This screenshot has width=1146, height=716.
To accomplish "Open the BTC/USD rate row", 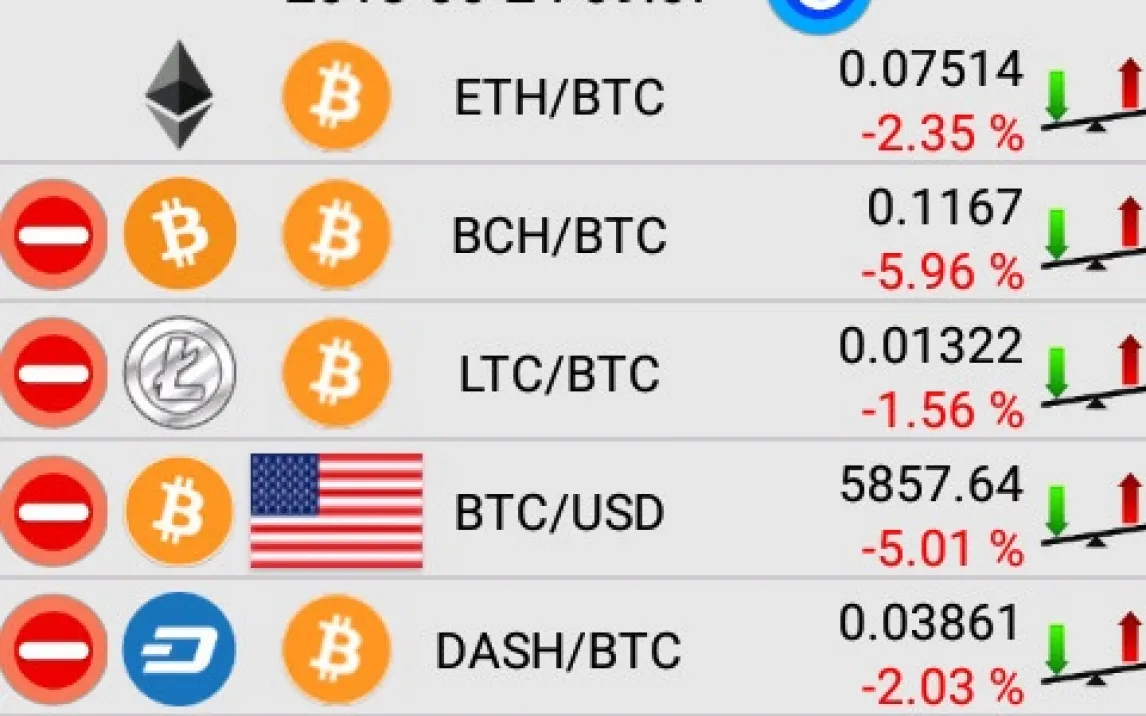I will pyautogui.click(x=558, y=513).
